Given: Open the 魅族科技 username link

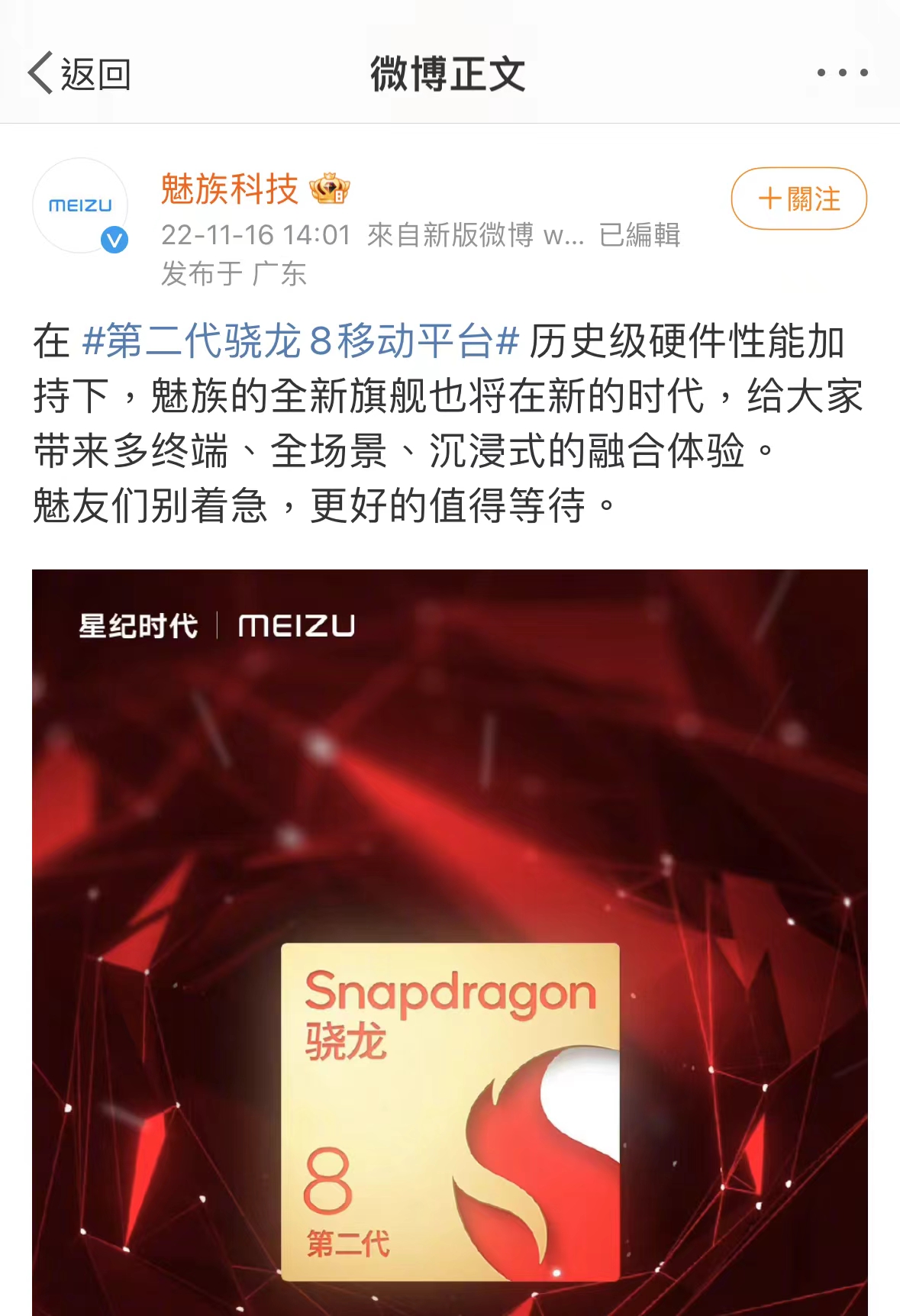Looking at the screenshot, I should click(x=229, y=189).
